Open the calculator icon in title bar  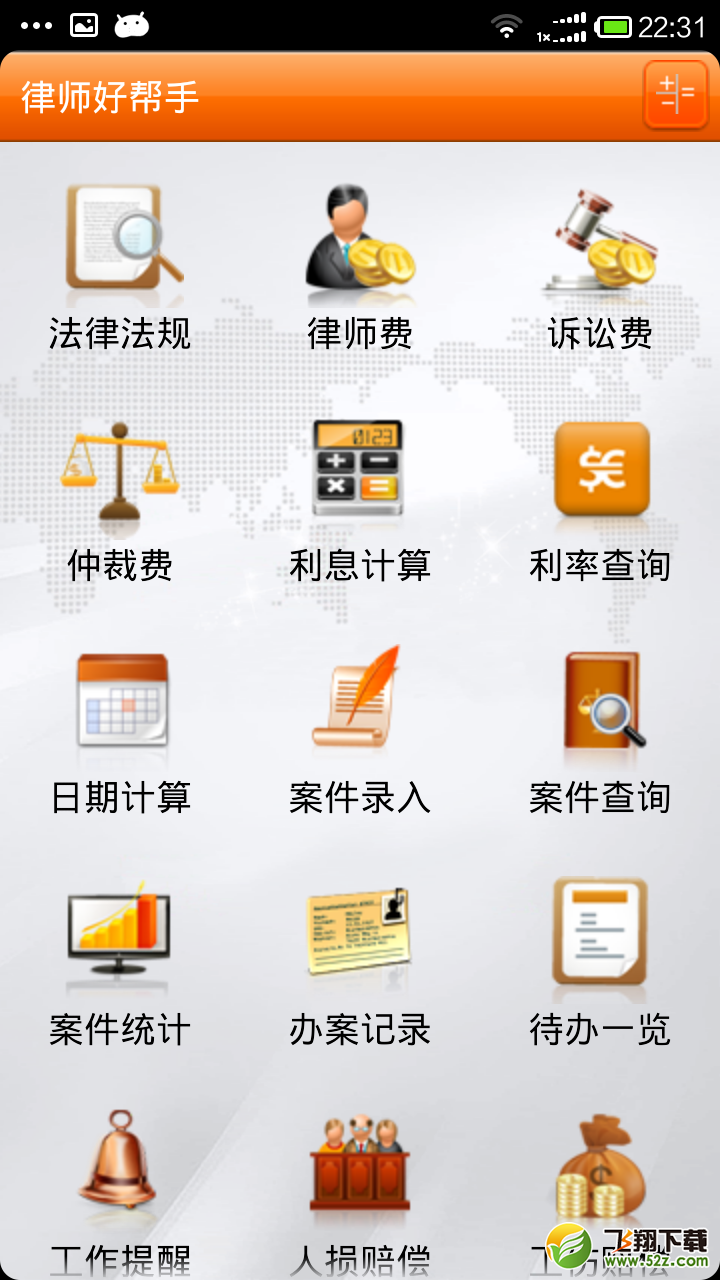[x=676, y=95]
